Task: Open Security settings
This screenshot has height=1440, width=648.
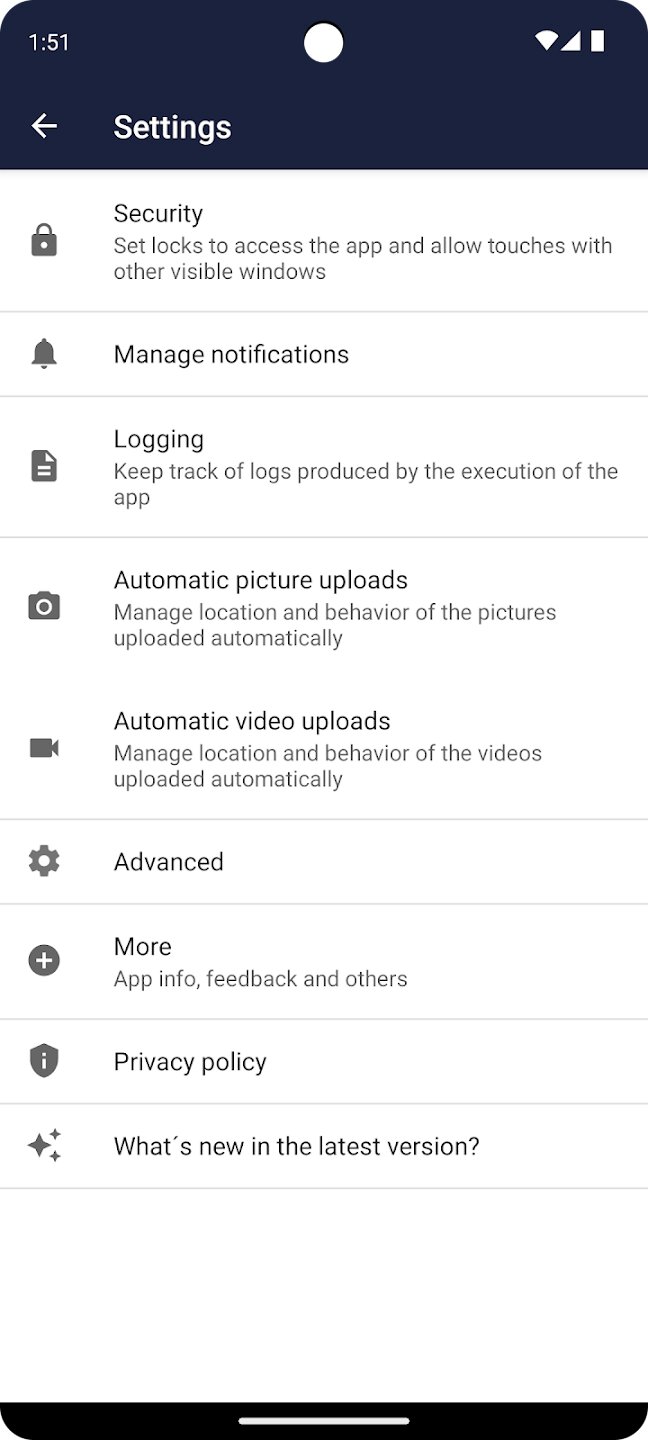Action: (324, 241)
